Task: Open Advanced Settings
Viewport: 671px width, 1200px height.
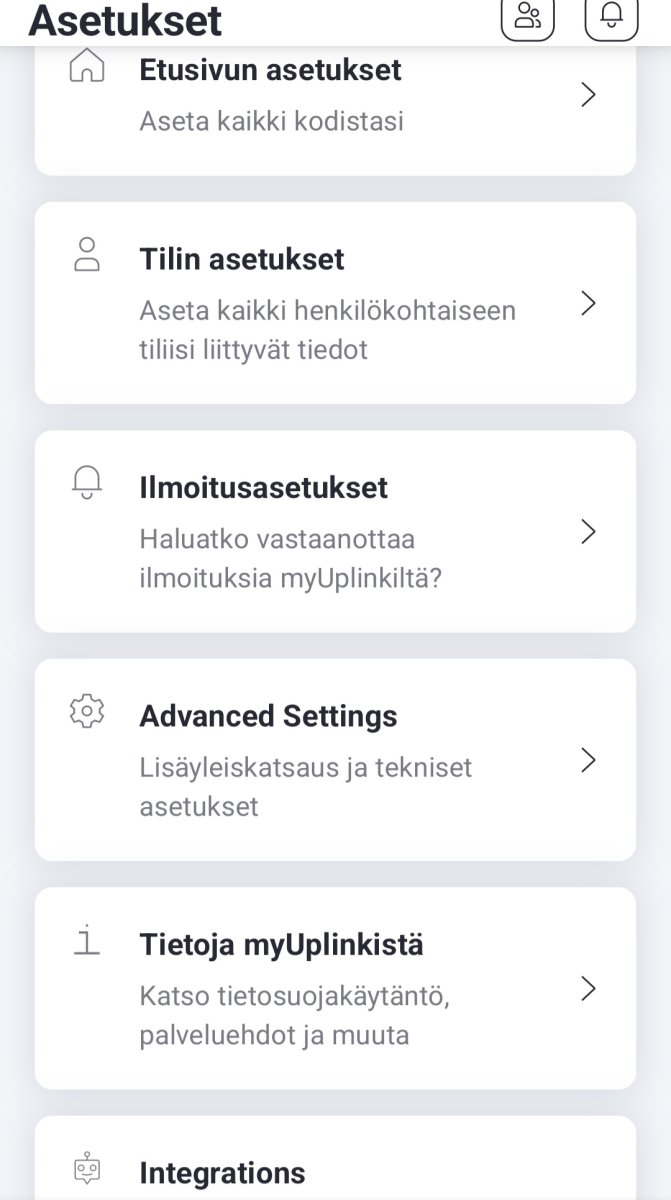Action: pyautogui.click(x=335, y=760)
